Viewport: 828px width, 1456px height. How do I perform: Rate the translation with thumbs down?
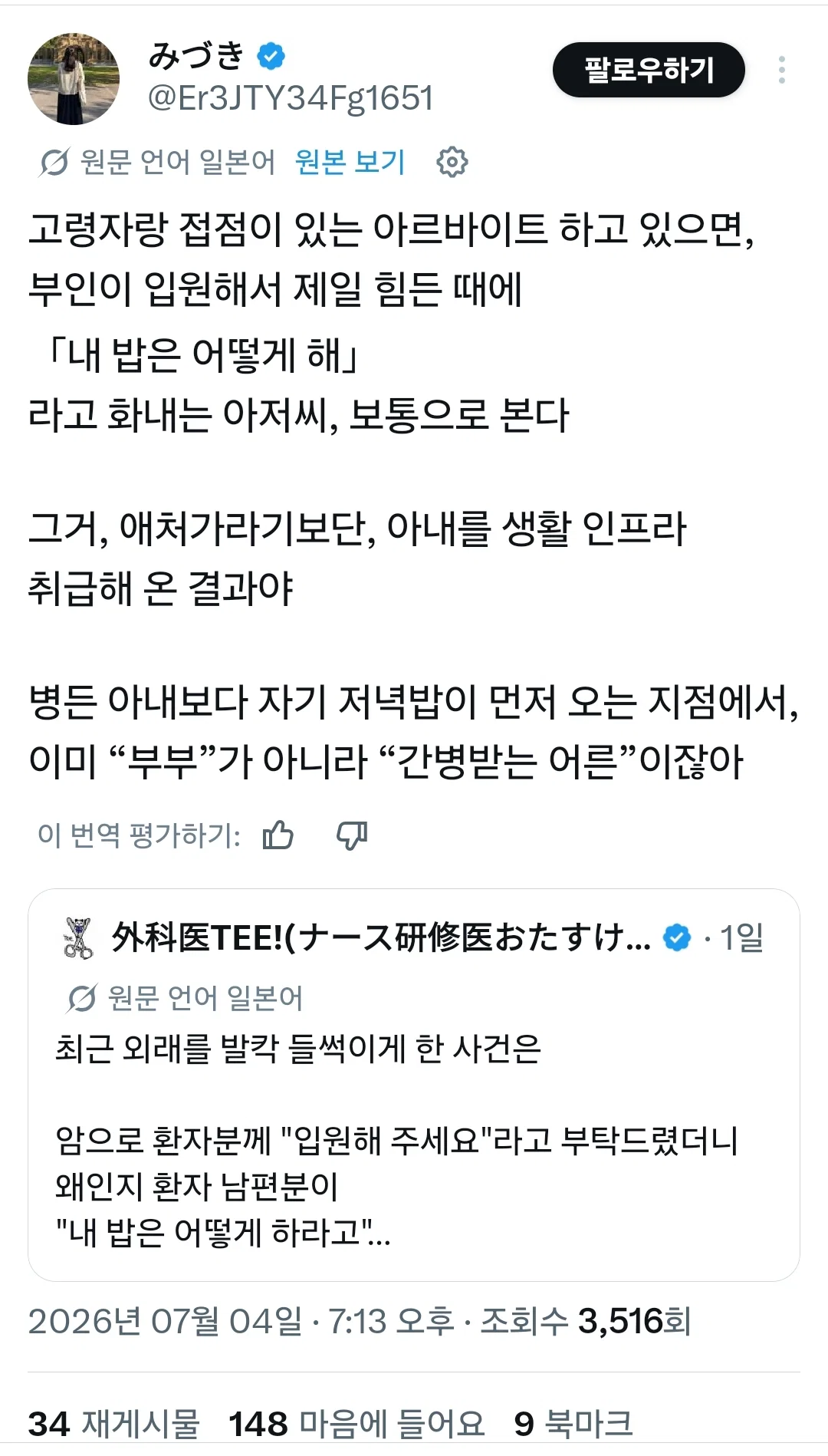point(353,835)
